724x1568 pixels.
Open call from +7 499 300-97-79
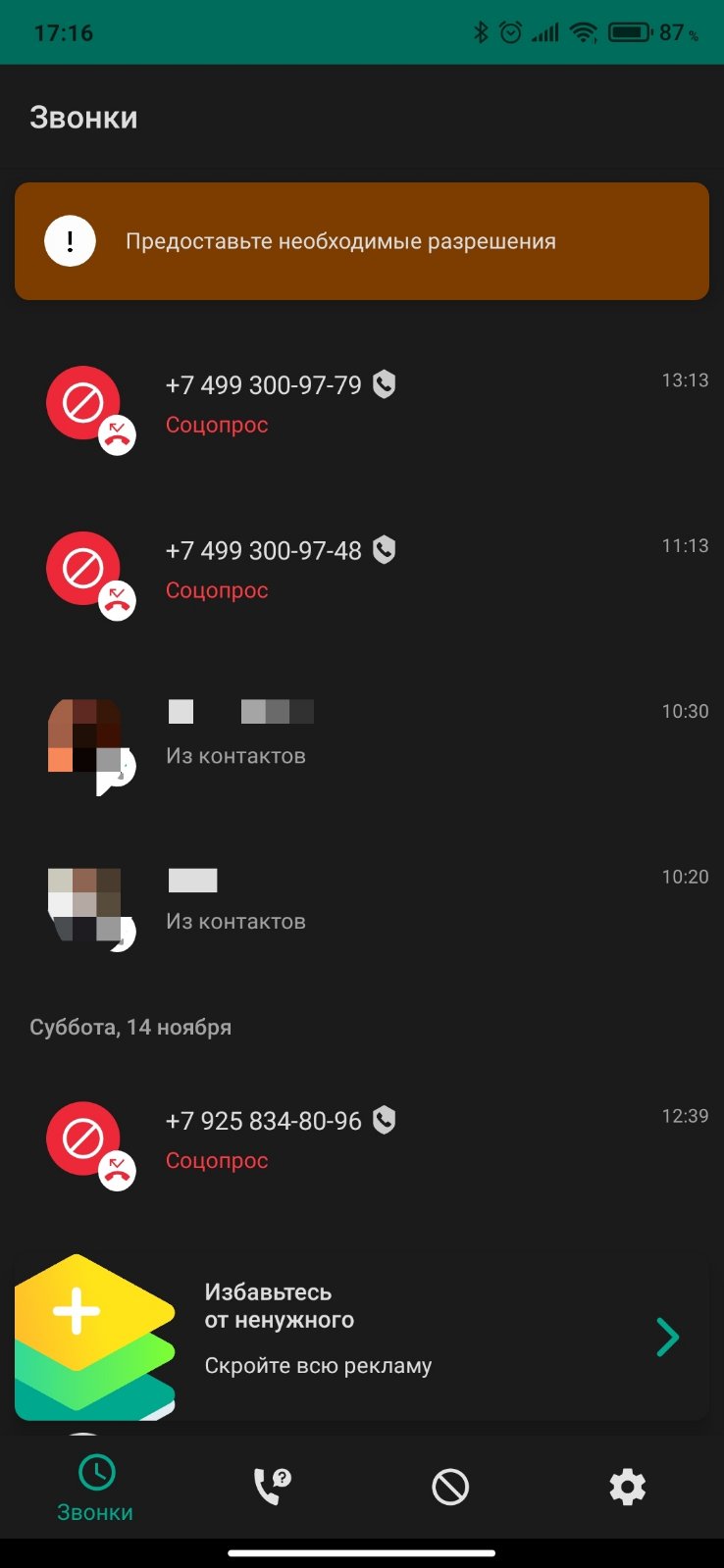click(x=361, y=406)
